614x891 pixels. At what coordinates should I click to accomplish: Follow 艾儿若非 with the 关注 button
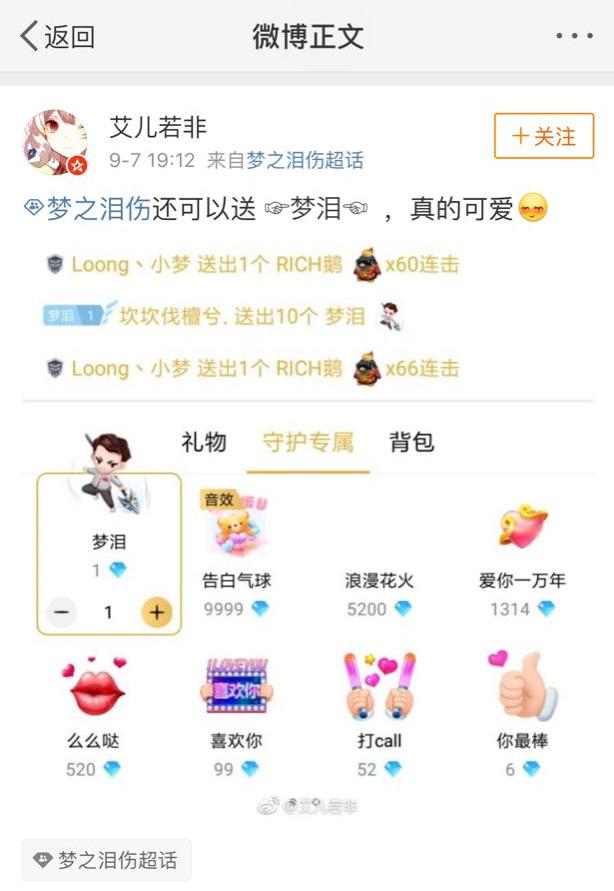point(544,136)
